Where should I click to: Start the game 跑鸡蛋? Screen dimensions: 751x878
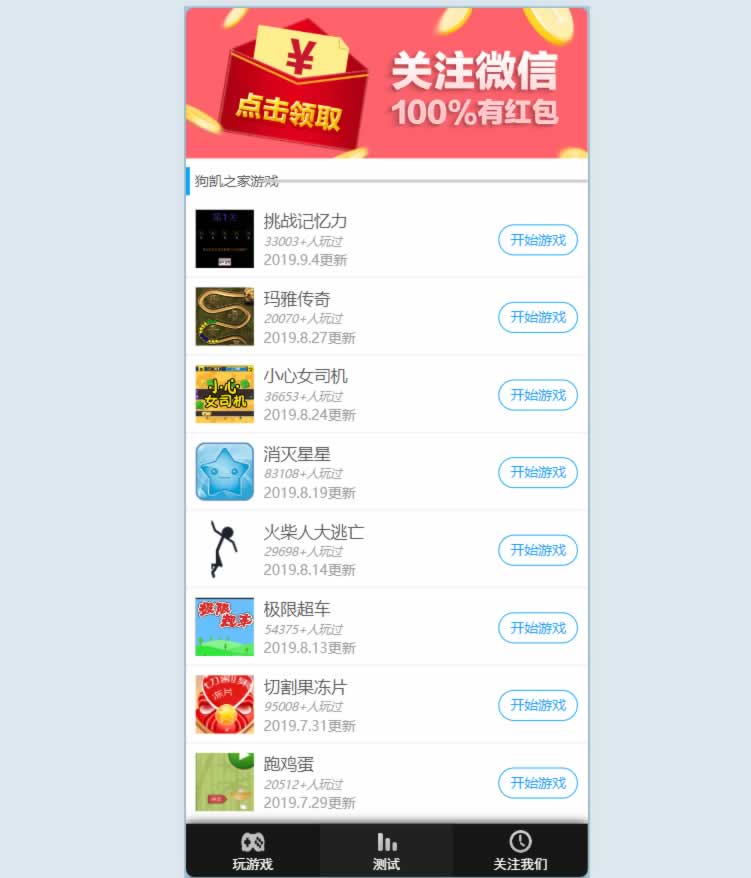(x=538, y=783)
